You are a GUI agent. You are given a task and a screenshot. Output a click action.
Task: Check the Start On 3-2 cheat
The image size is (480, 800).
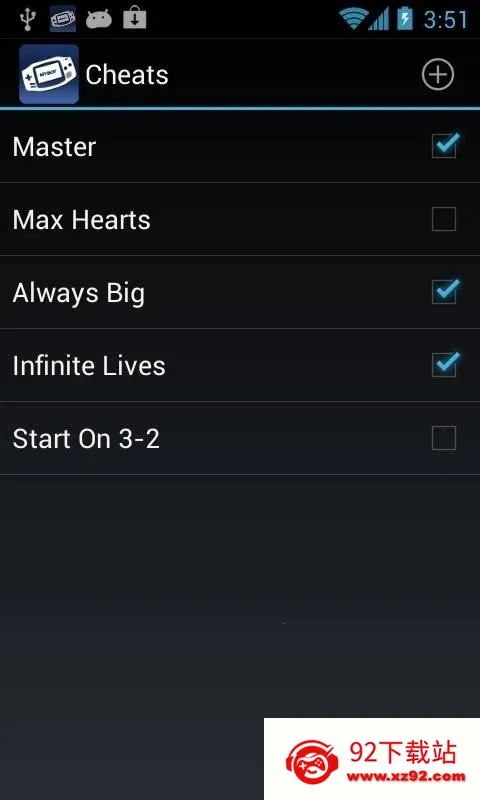444,438
